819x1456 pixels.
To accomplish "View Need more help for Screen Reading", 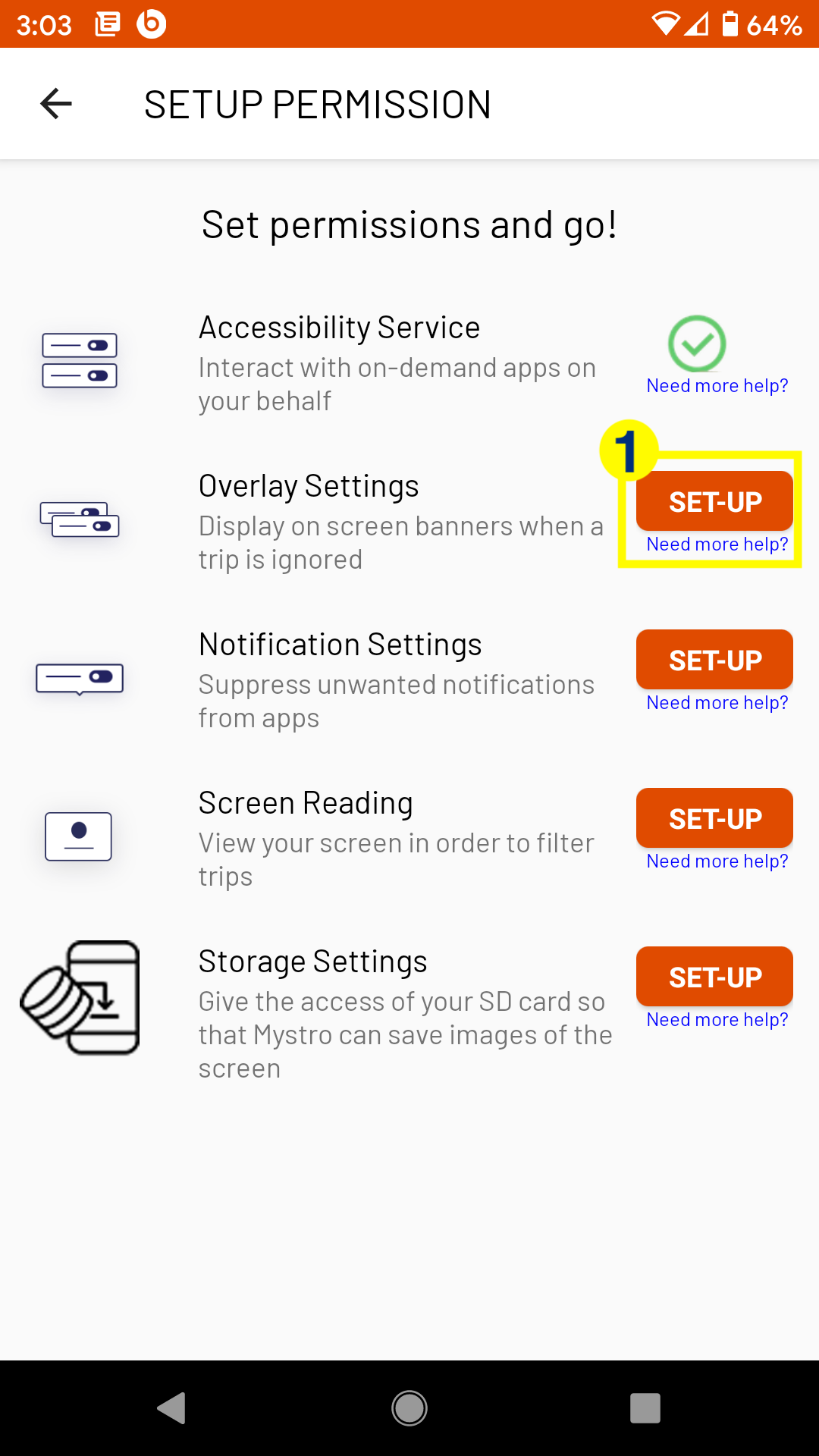I will point(717,861).
